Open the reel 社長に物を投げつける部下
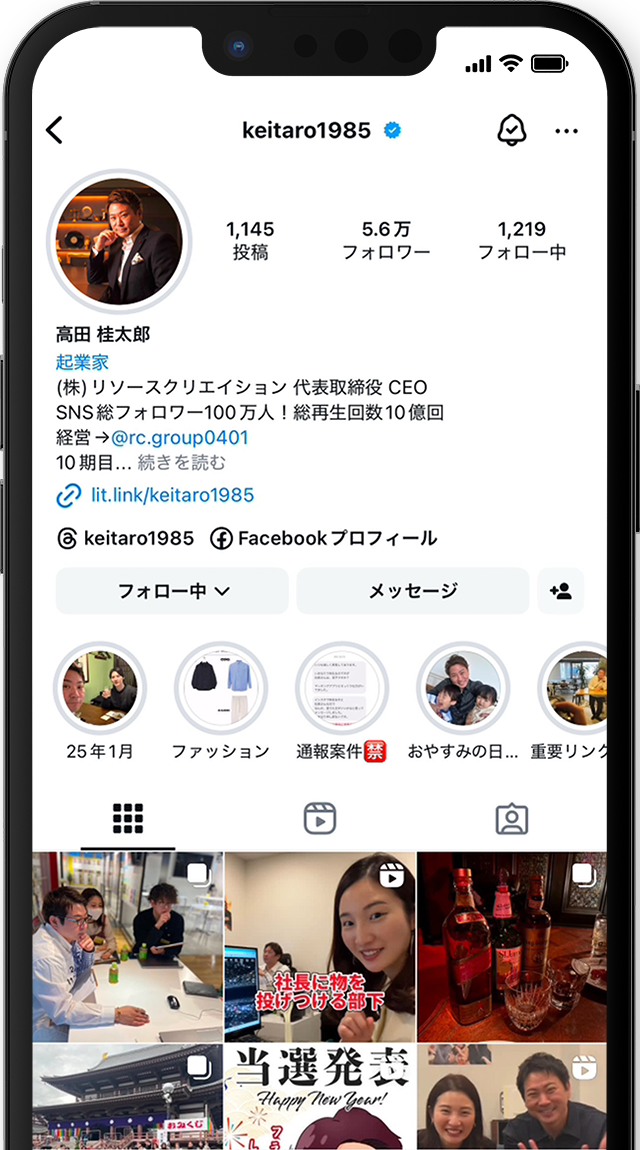The width and height of the screenshot is (640, 1150). [x=319, y=946]
